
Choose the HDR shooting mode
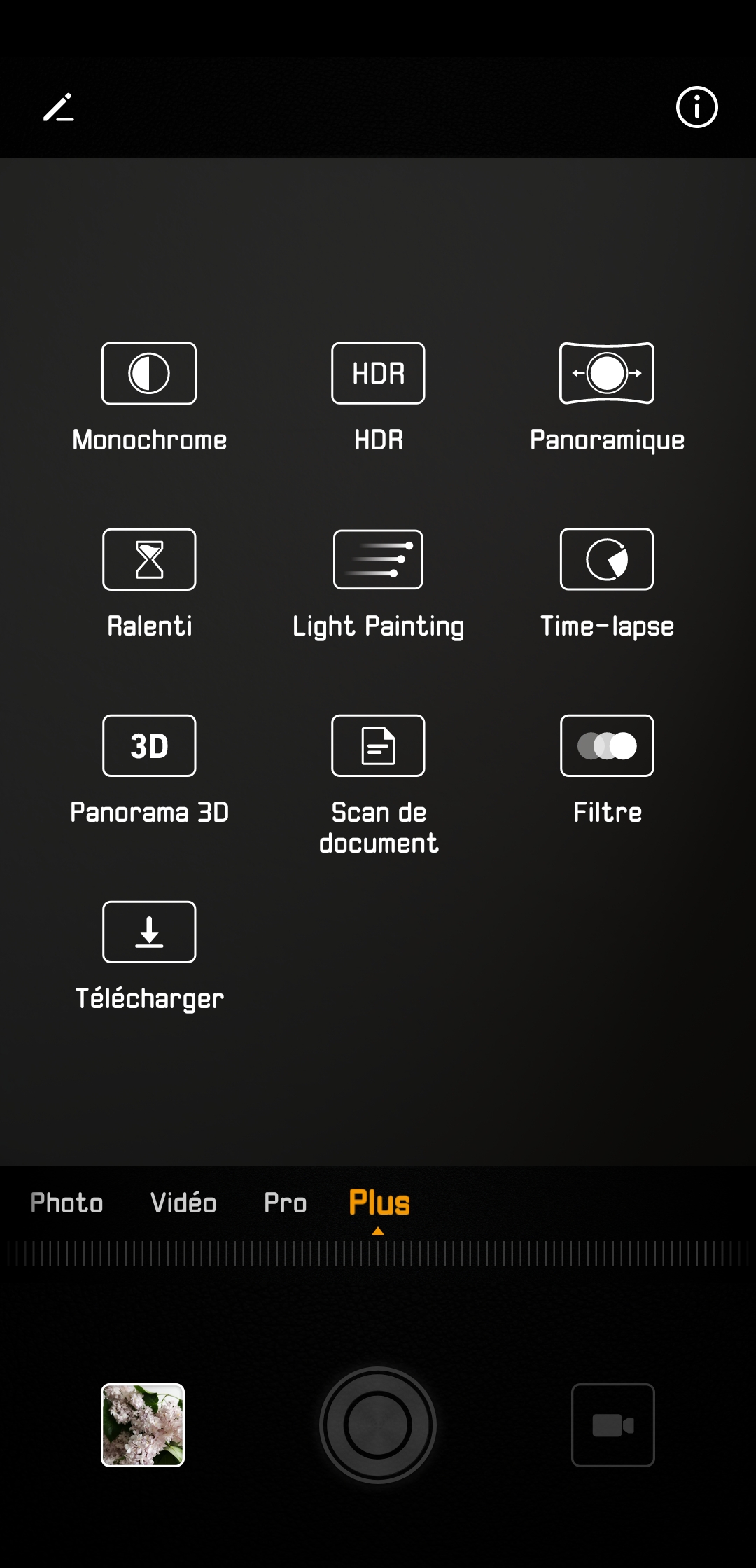click(x=378, y=374)
